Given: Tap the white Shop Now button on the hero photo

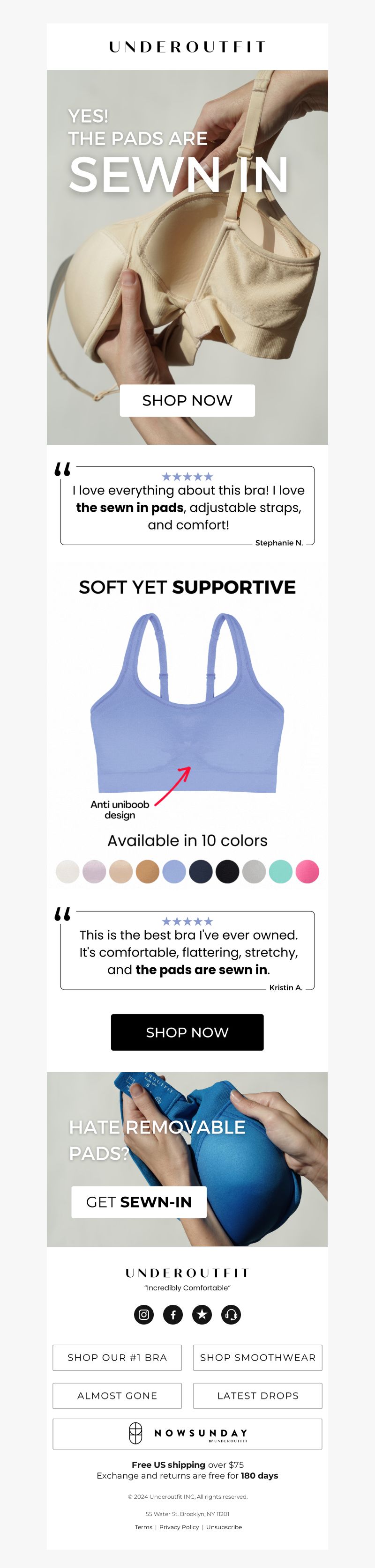Looking at the screenshot, I should 187,400.
